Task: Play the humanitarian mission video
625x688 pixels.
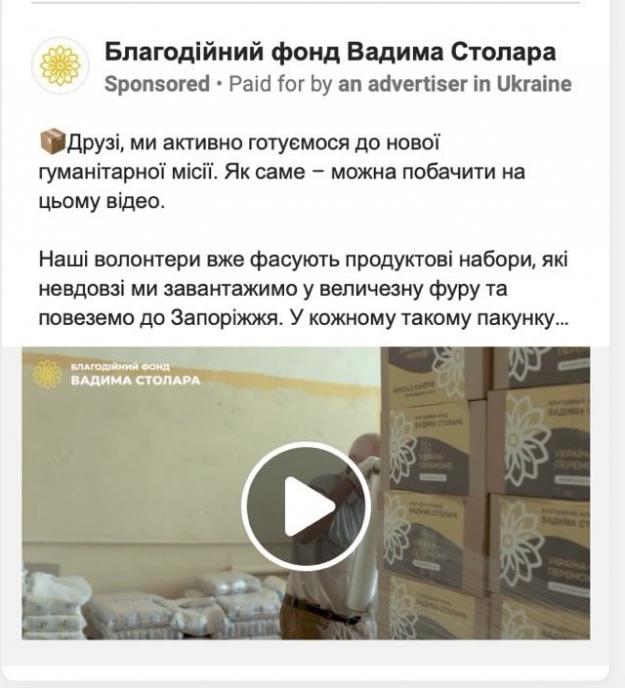Action: 306,507
